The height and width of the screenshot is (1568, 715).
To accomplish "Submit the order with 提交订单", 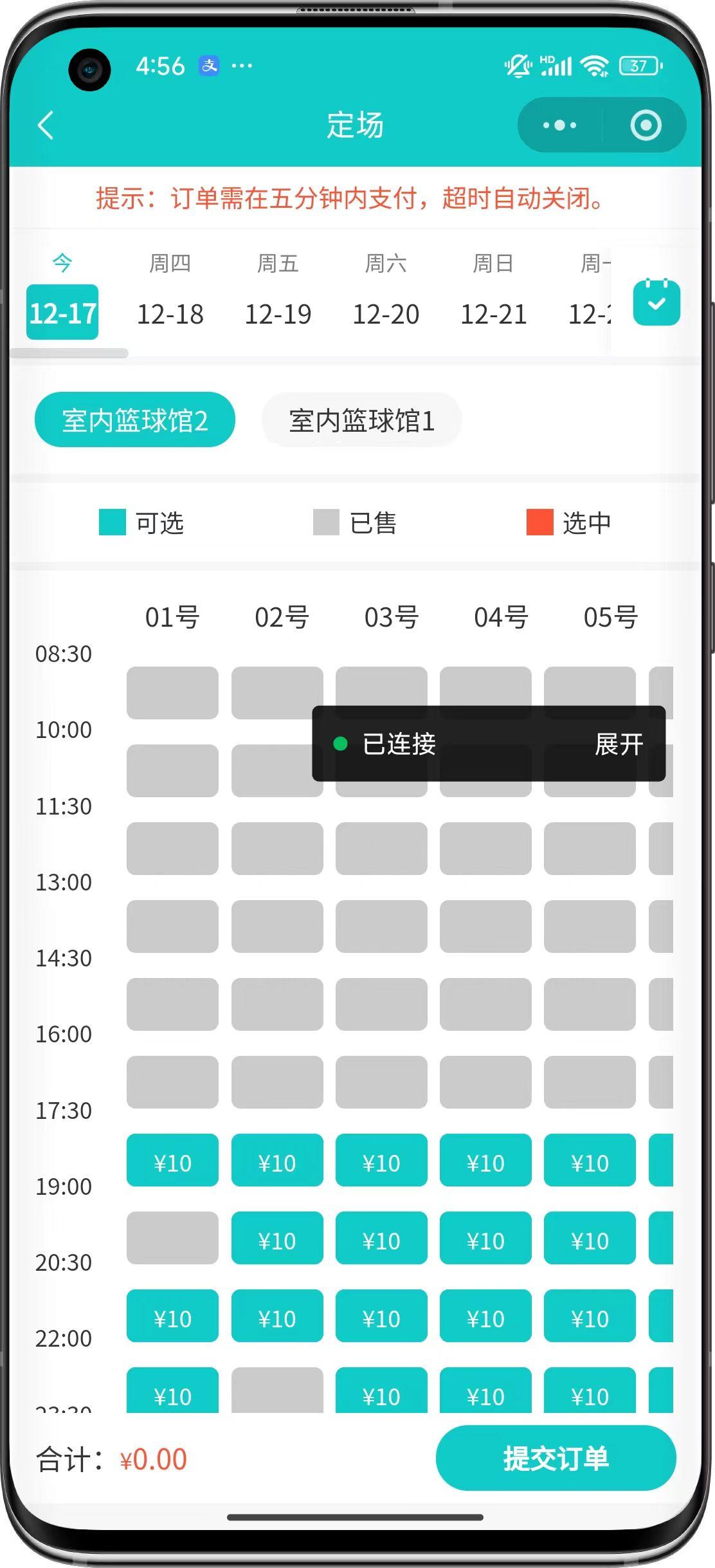I will (x=556, y=1458).
